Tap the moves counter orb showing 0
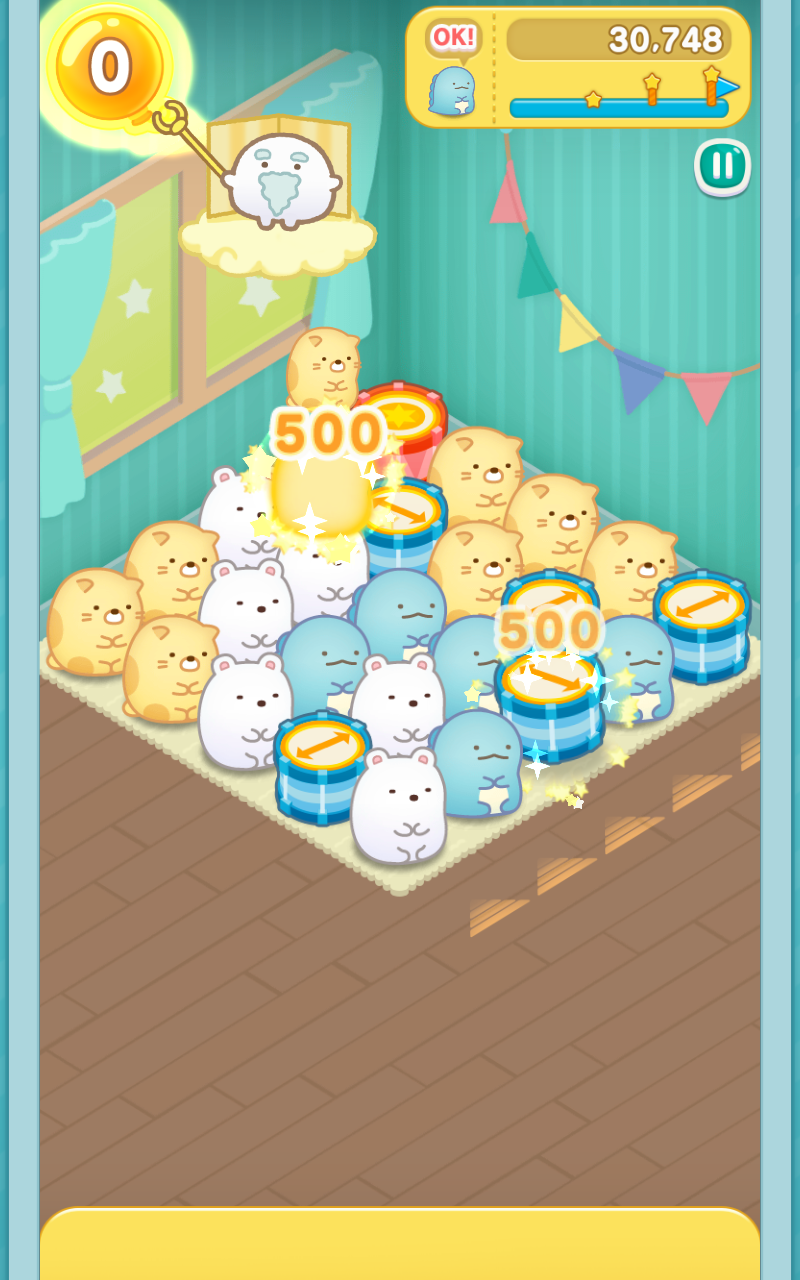This screenshot has height=1280, width=800. pos(110,68)
